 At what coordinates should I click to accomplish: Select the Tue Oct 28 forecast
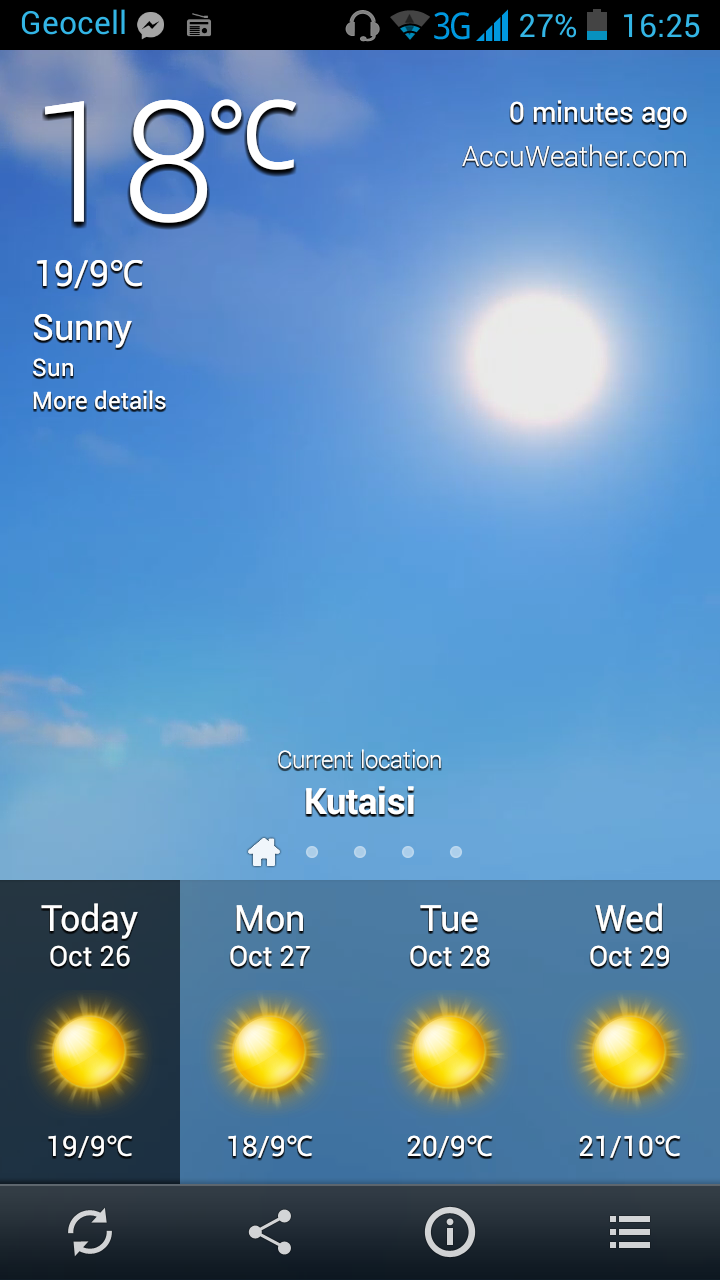(x=450, y=1030)
